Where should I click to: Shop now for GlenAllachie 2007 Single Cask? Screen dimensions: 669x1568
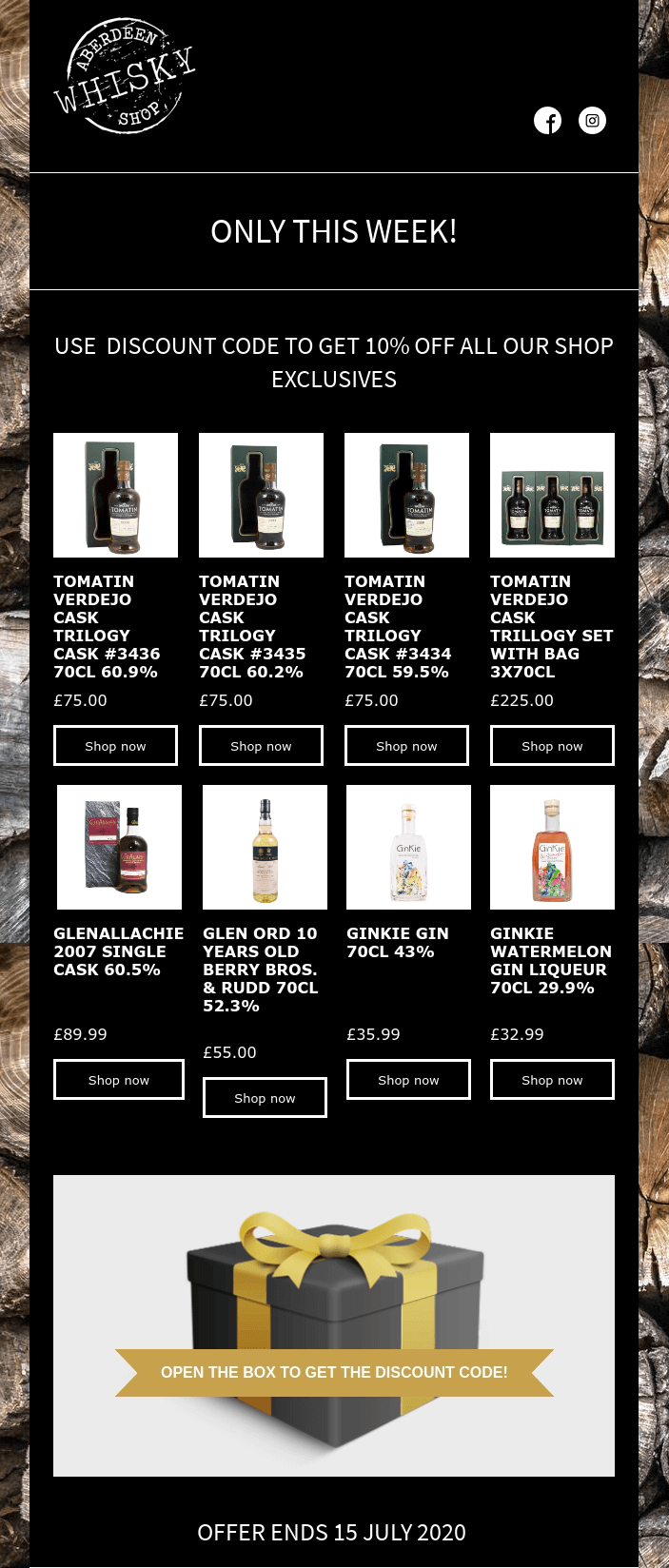click(119, 1080)
